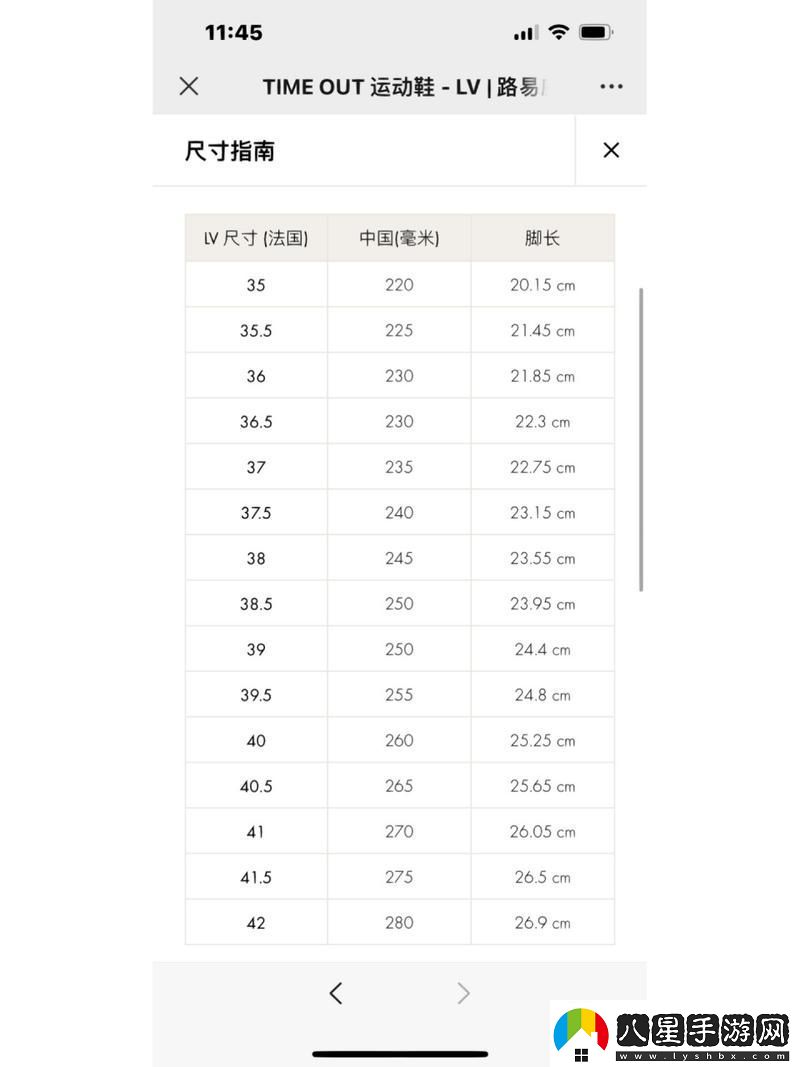This screenshot has width=800, height=1067.
Task: Open the three-dot overflow menu
Action: (611, 87)
